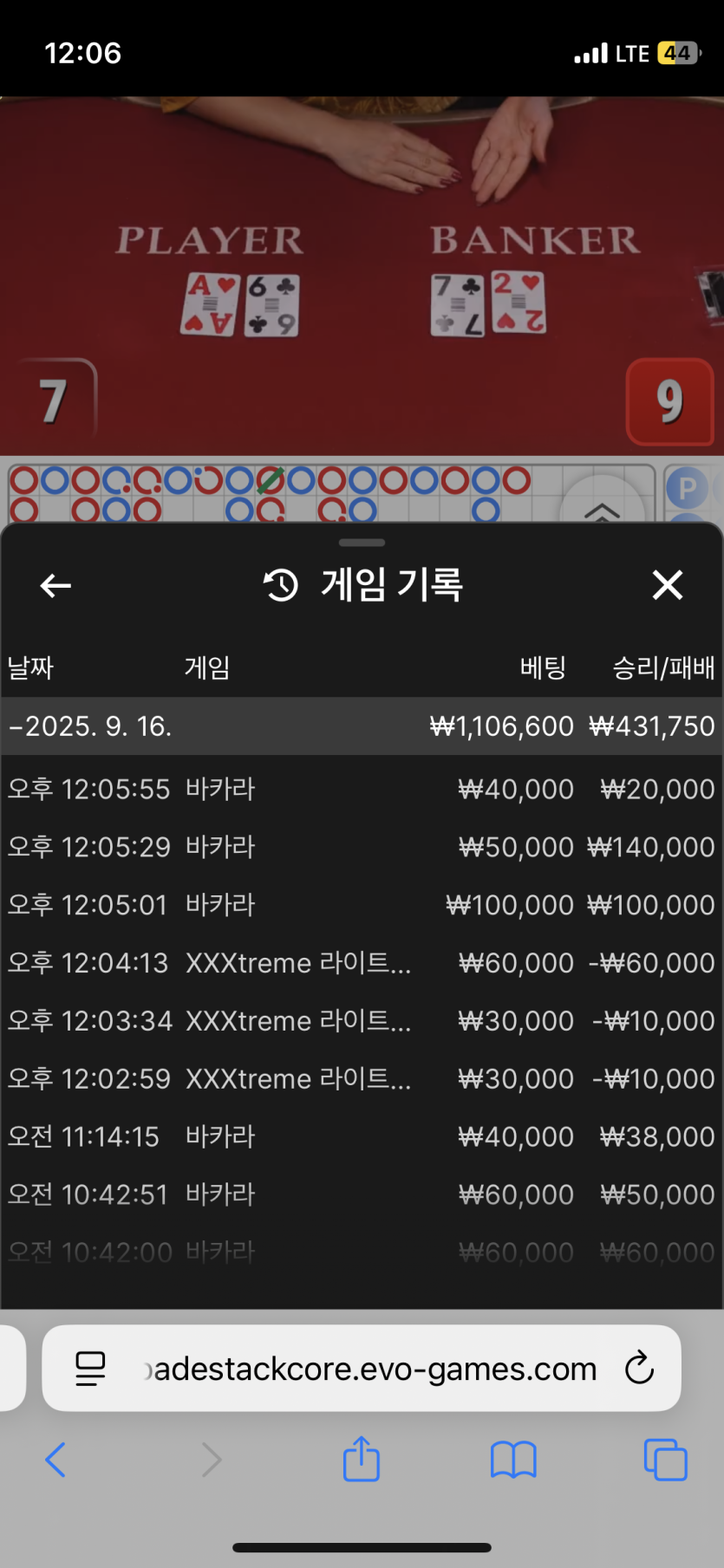Open Safari bookmarks

(513, 1460)
